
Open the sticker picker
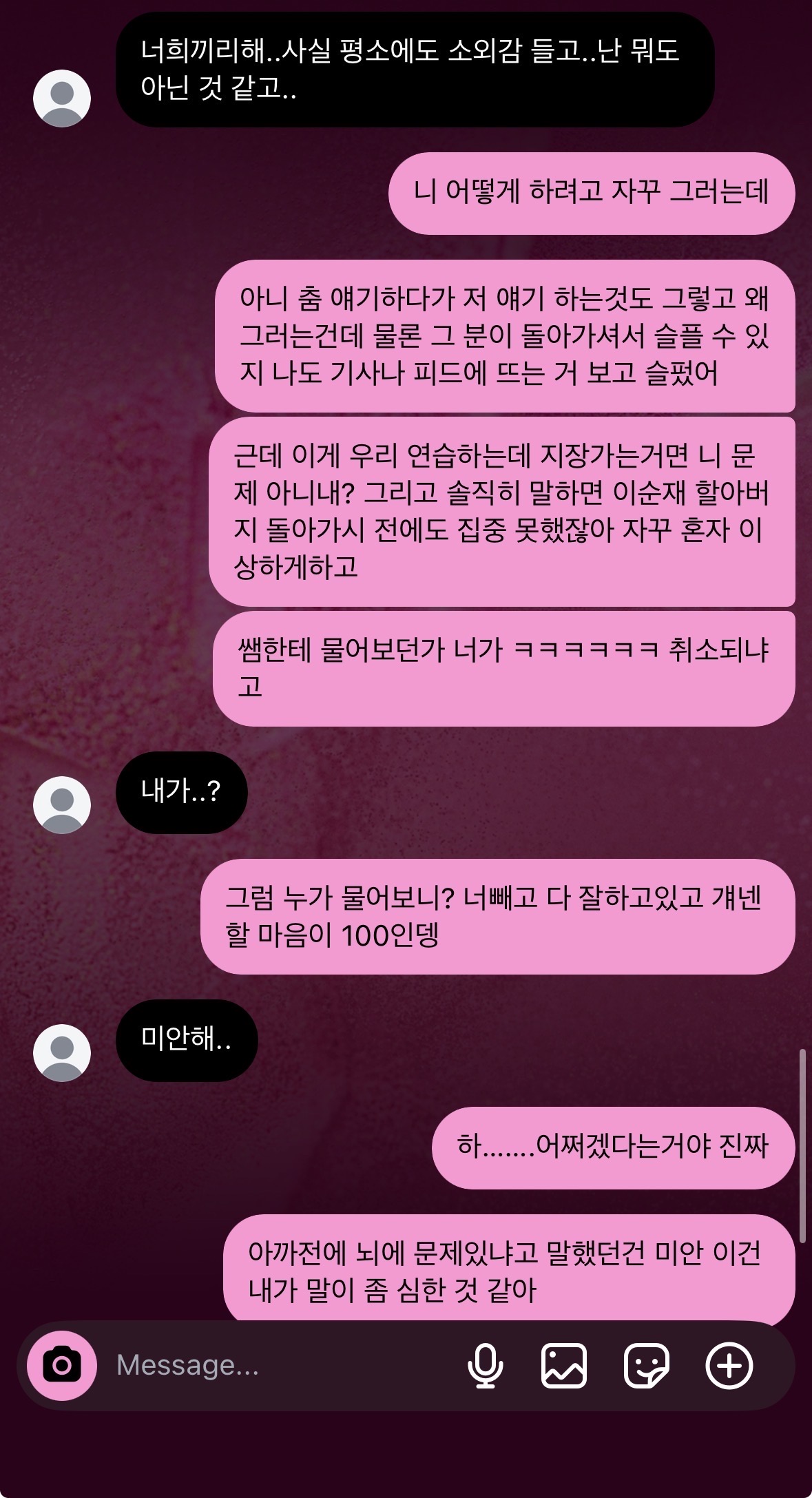click(x=646, y=1365)
